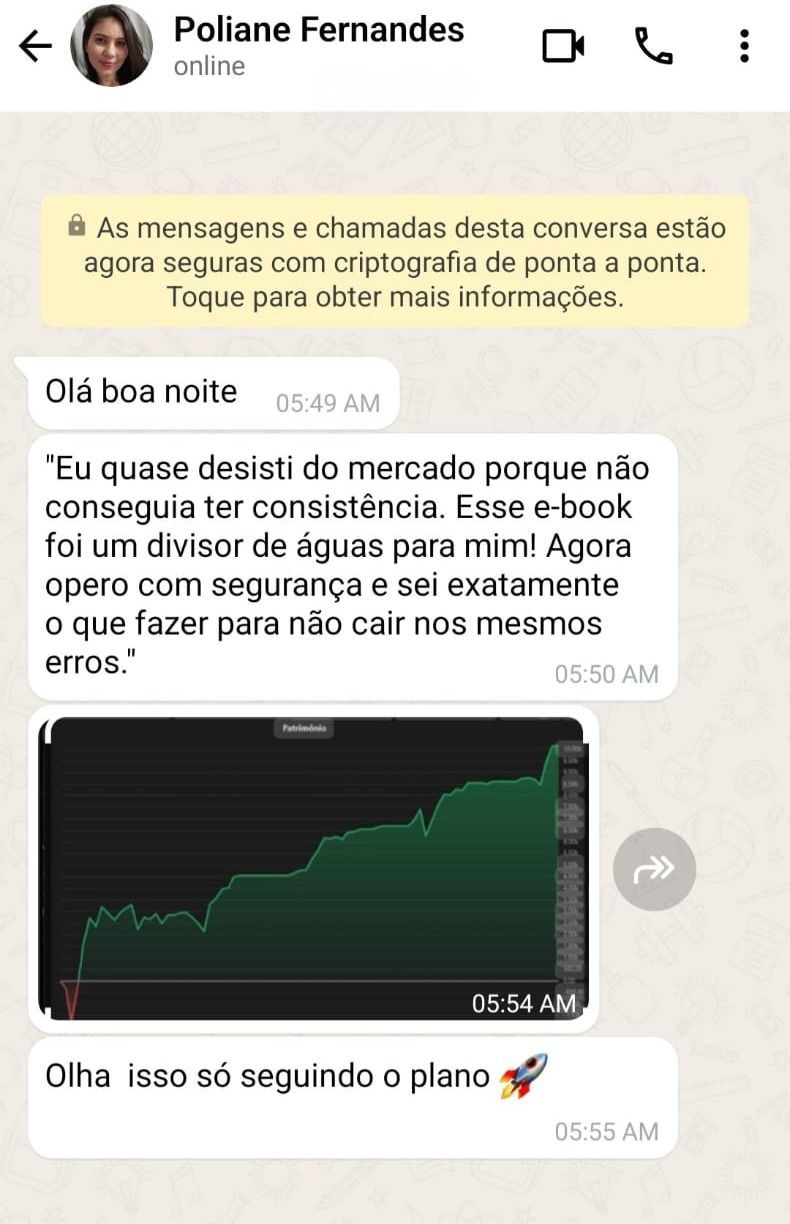Tap the end-to-end encryption notice
790x1224 pixels.
coord(395,262)
